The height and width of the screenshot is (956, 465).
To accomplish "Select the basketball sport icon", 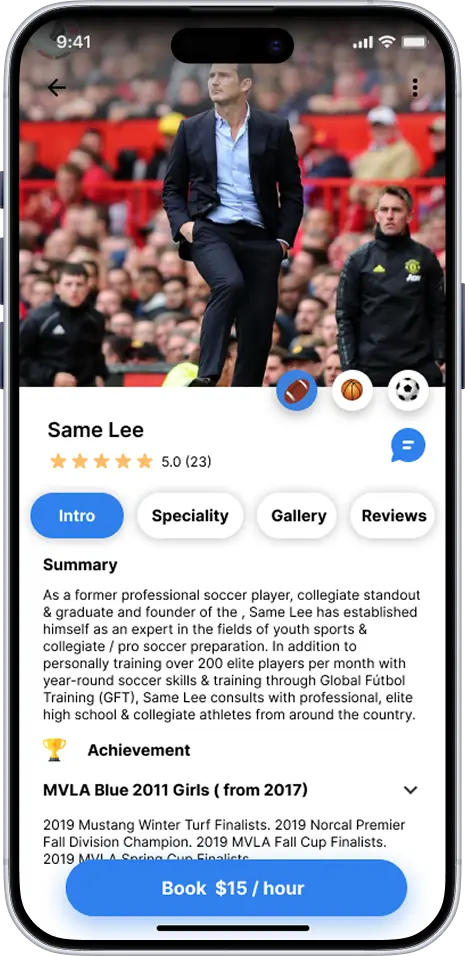I will [352, 390].
